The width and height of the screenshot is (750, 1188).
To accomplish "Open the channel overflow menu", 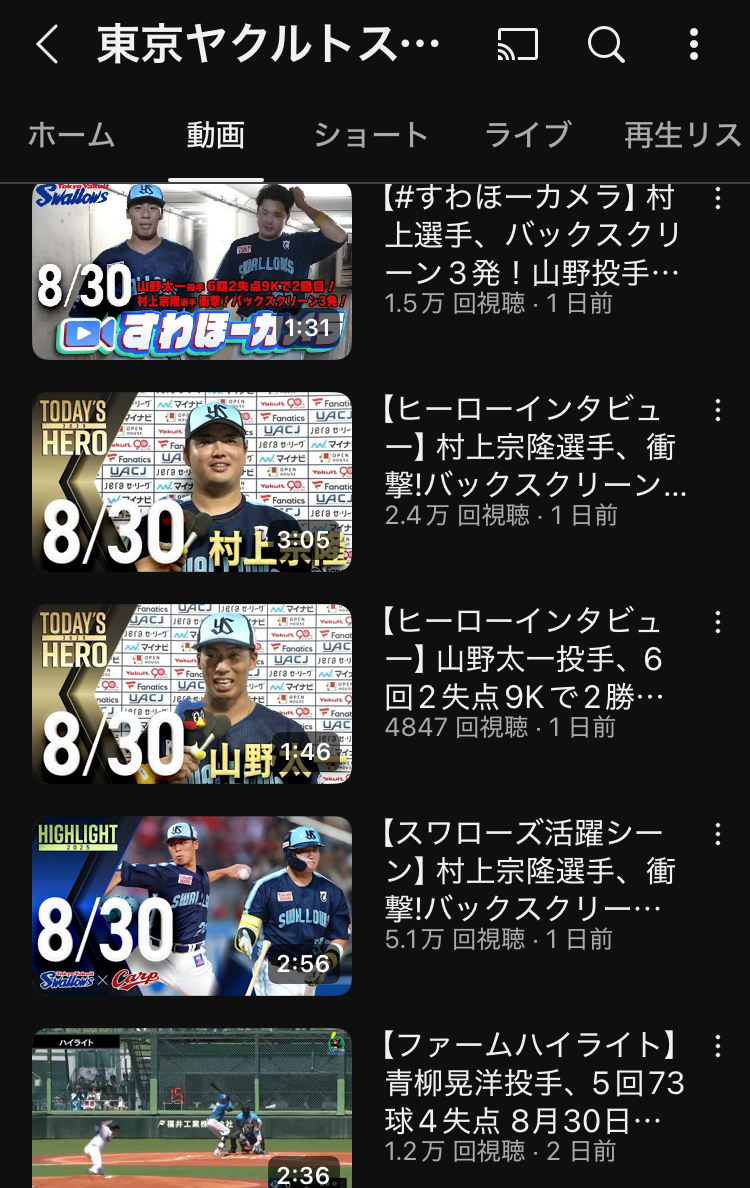I will pyautogui.click(x=694, y=45).
